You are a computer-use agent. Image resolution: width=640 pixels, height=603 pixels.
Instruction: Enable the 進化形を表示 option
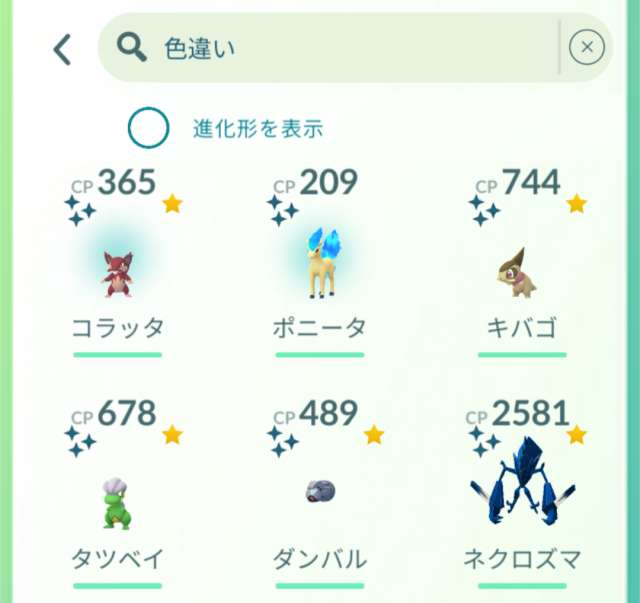pyautogui.click(x=148, y=128)
